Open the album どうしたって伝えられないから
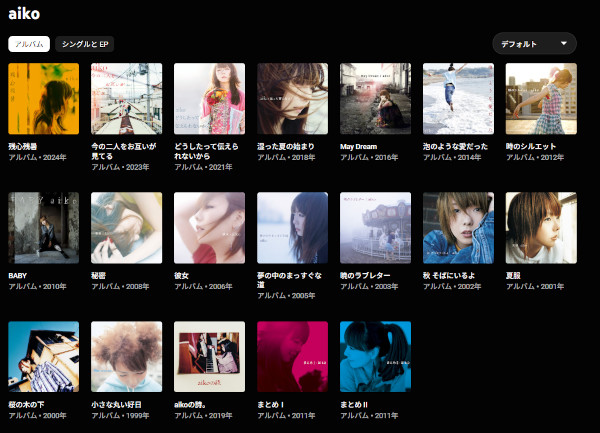Viewport: 600px width, 433px height. pos(209,98)
